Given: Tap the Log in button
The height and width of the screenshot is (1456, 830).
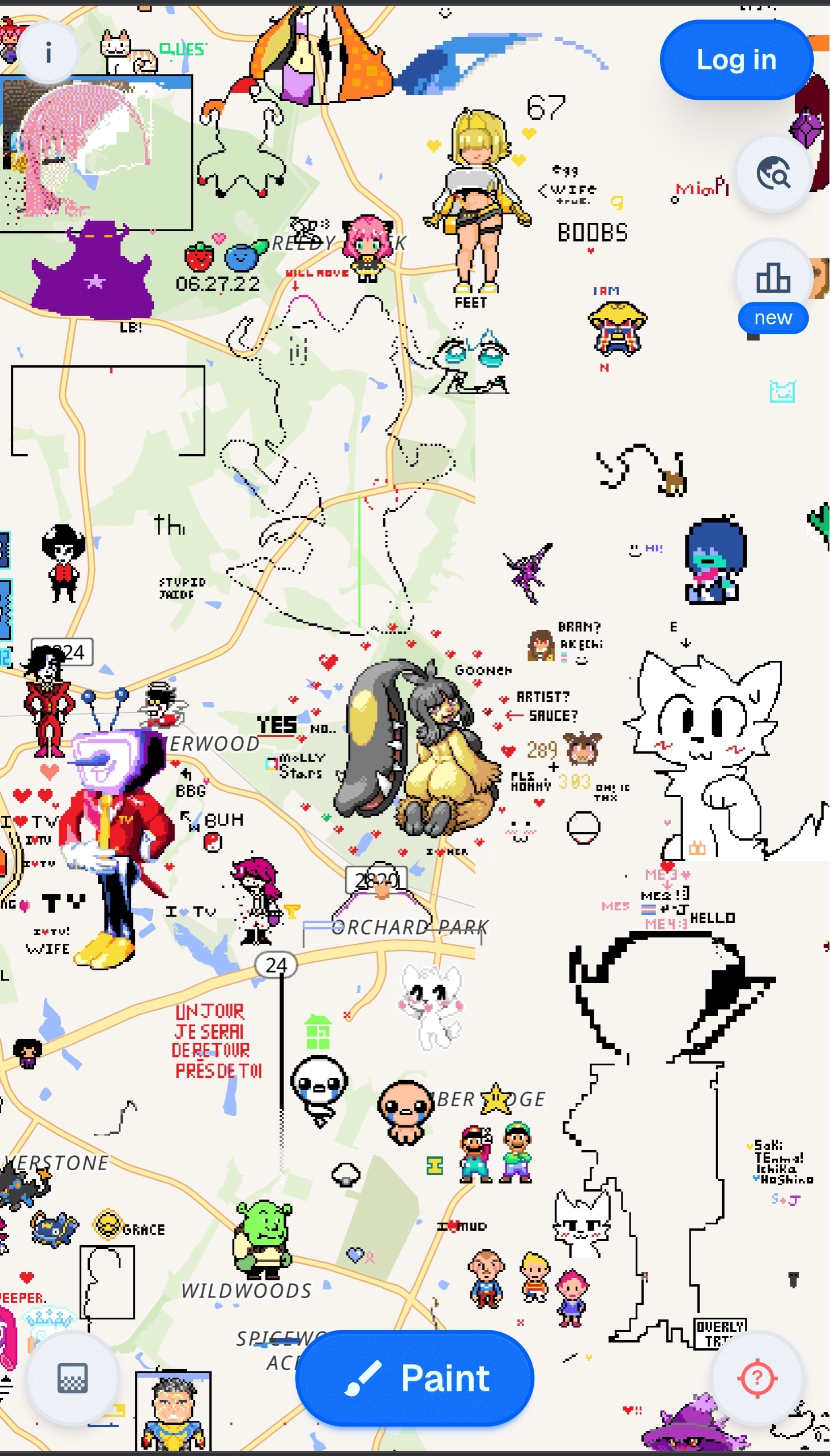Looking at the screenshot, I should pos(736,60).
